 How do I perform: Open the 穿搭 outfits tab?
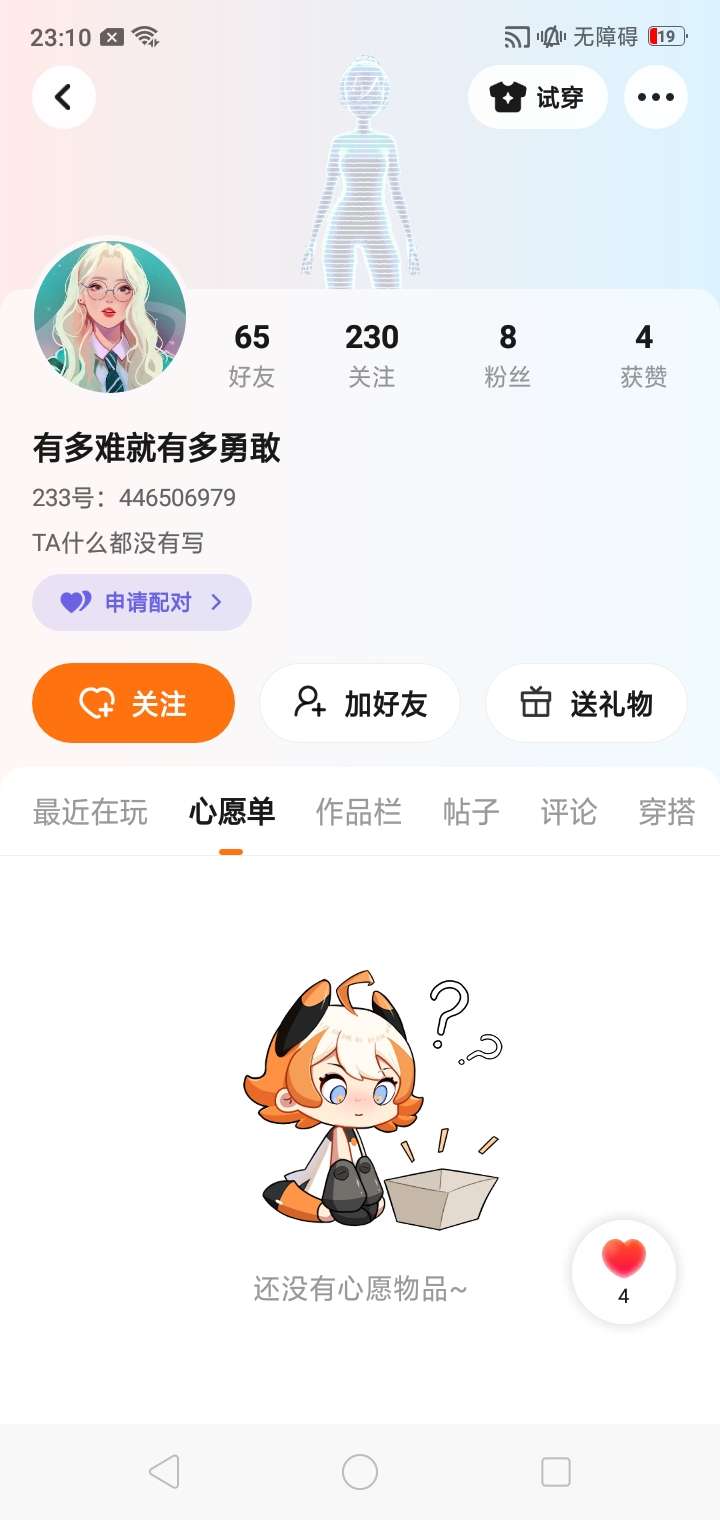point(666,811)
